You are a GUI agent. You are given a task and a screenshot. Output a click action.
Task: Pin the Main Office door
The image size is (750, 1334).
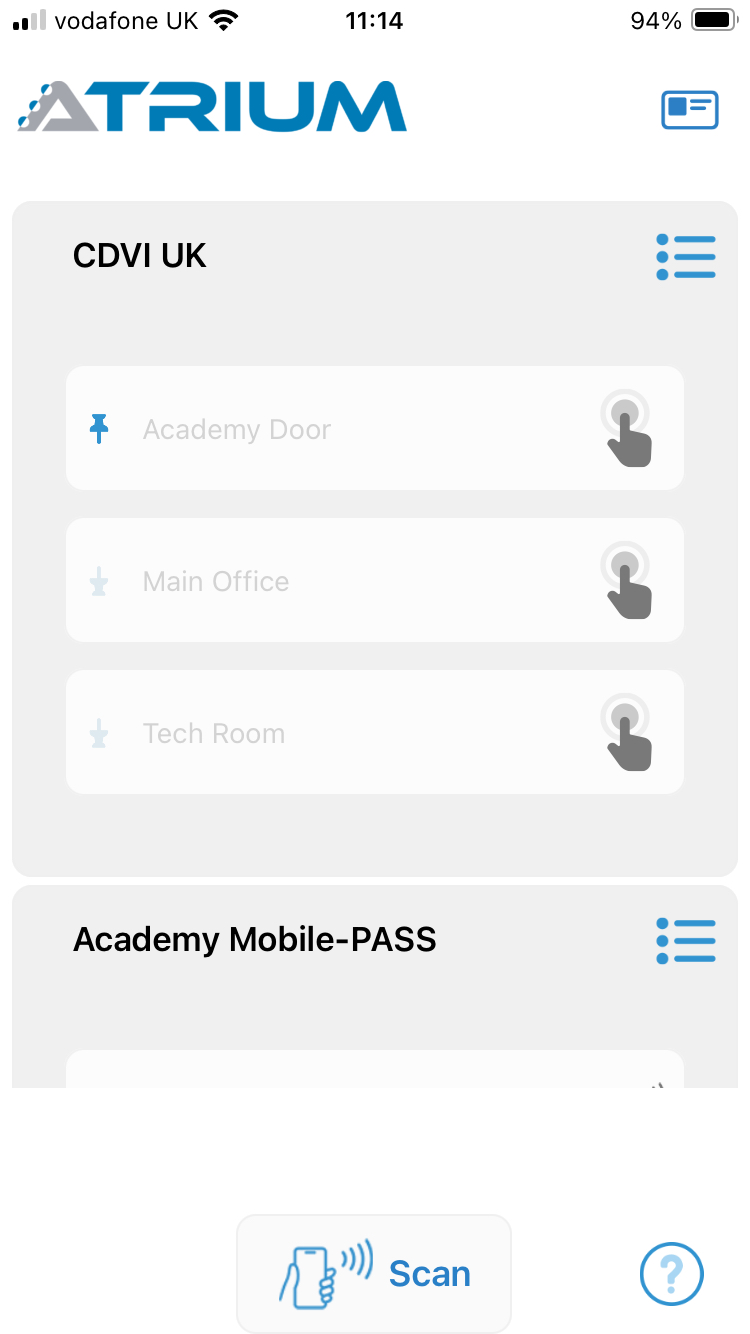click(x=99, y=581)
